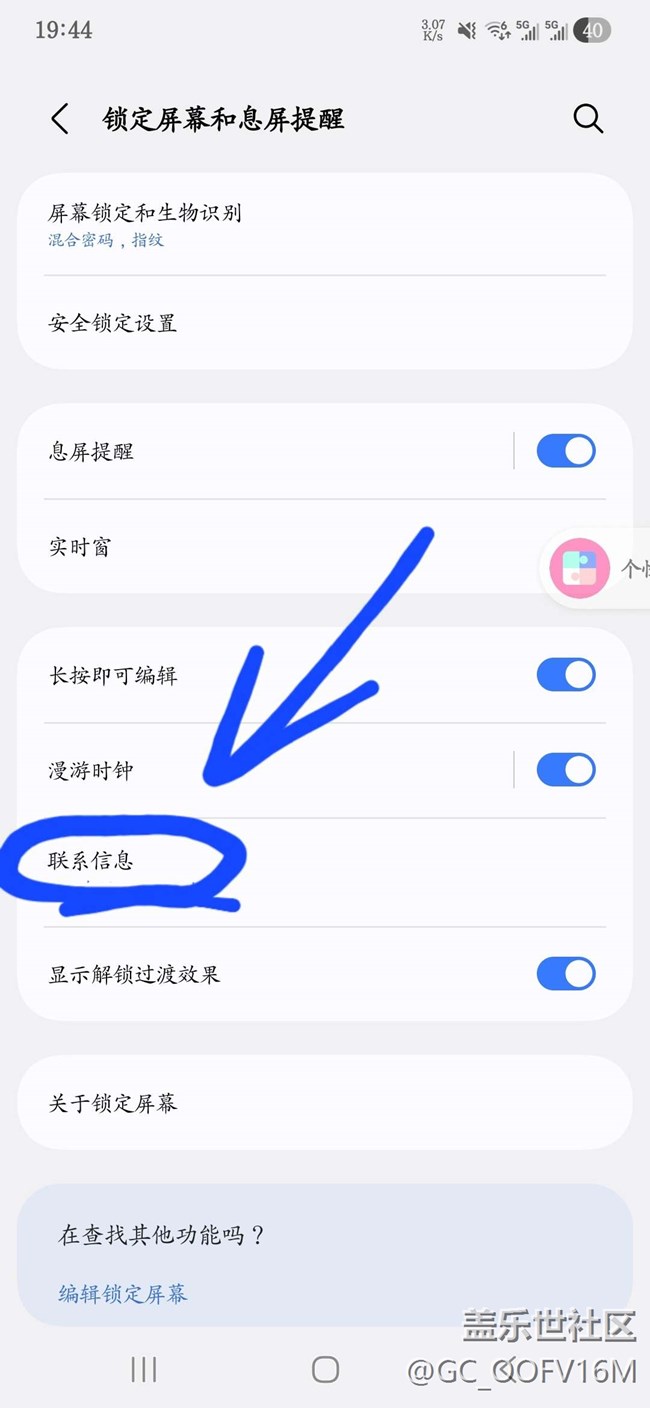Toggle 显示解锁过渡效果 switch
Screen dimensions: 650x1408
click(x=565, y=973)
